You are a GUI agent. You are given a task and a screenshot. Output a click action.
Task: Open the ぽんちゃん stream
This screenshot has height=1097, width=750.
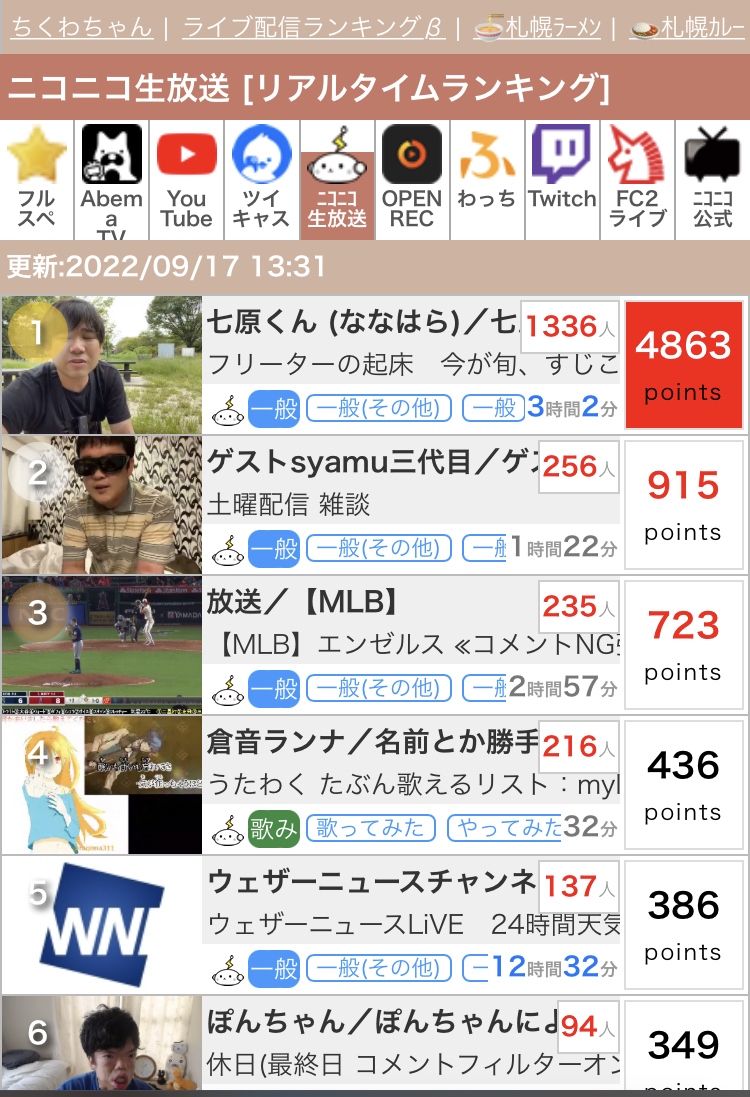(380, 1023)
